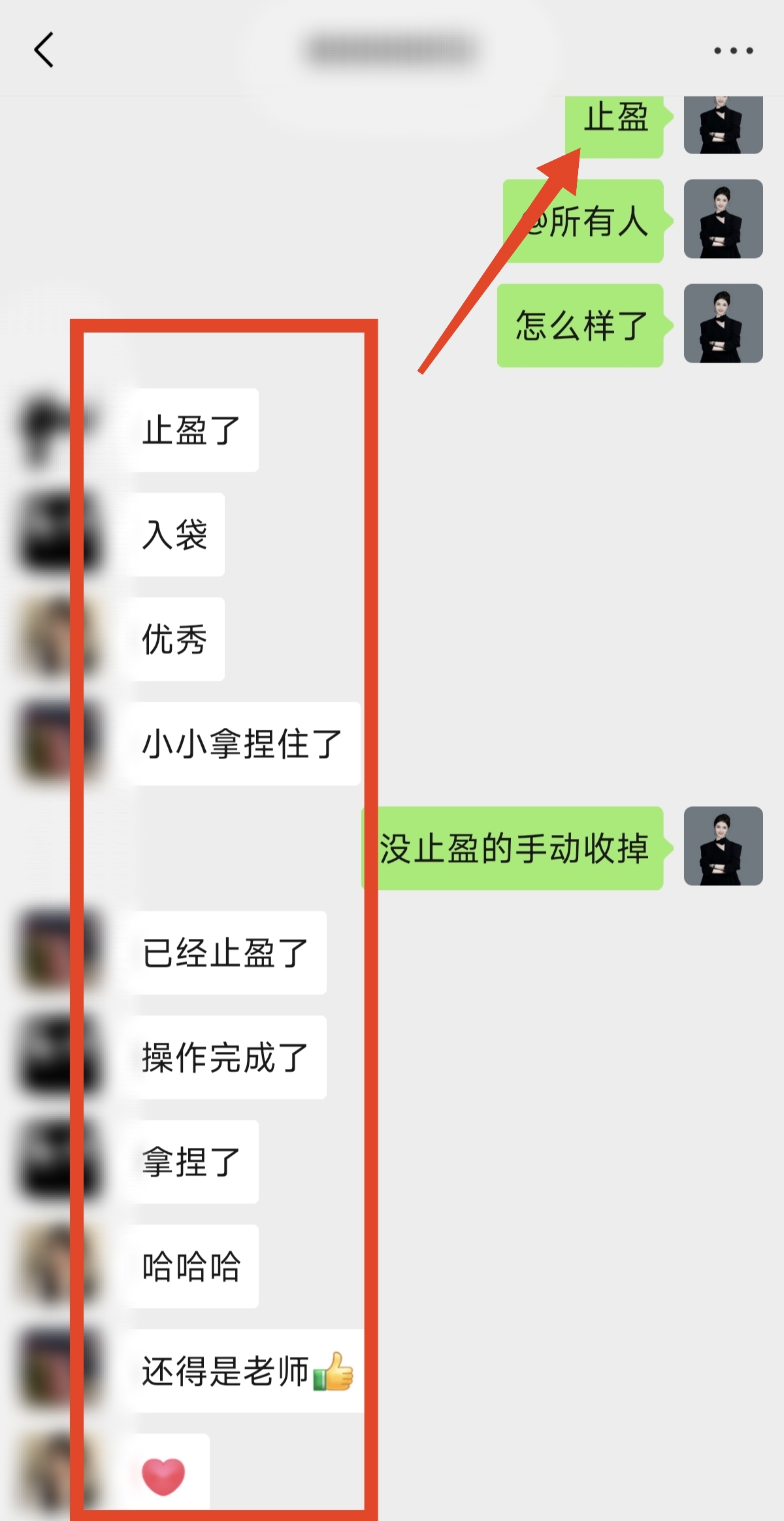Go back from this chat
This screenshot has width=784, height=1521.
[44, 50]
